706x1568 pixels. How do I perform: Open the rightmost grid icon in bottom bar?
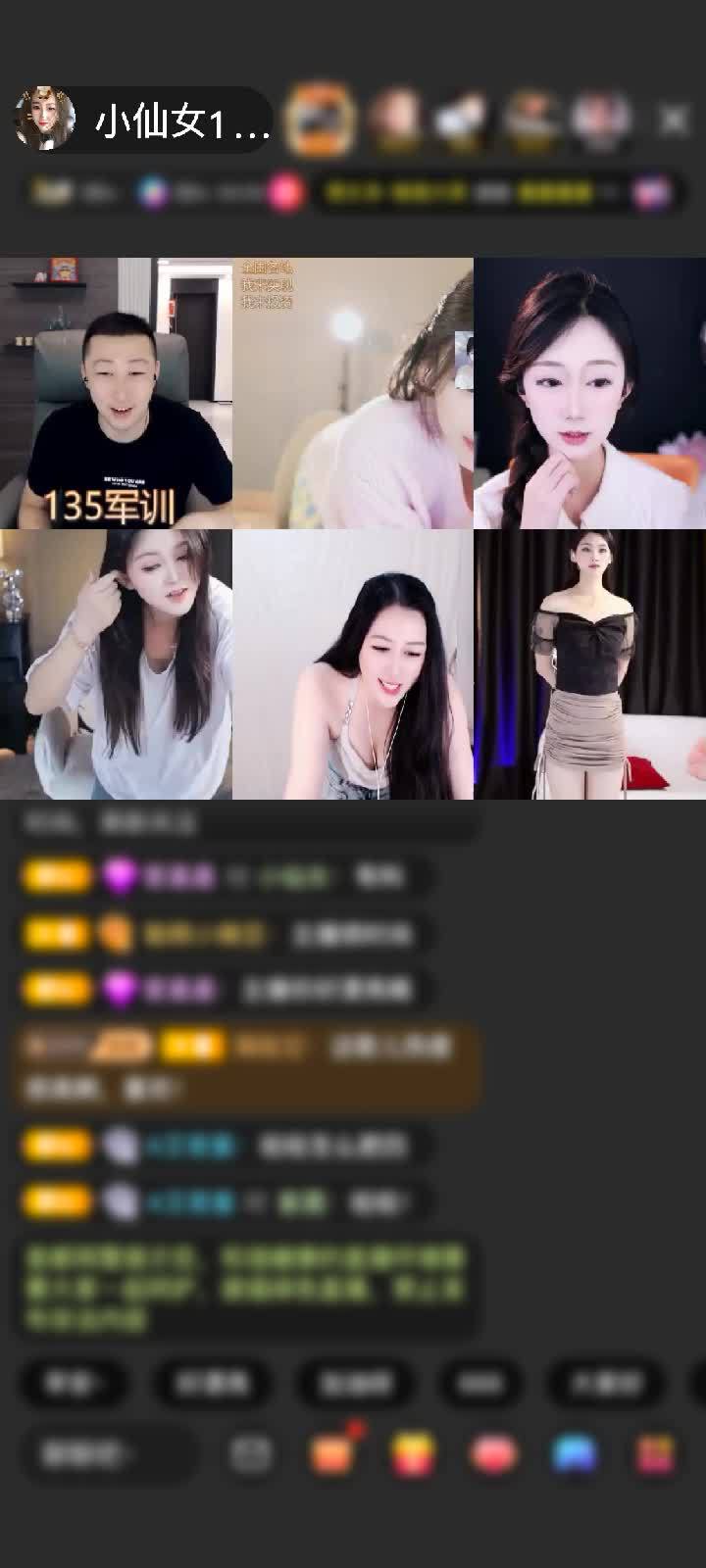(652, 1454)
